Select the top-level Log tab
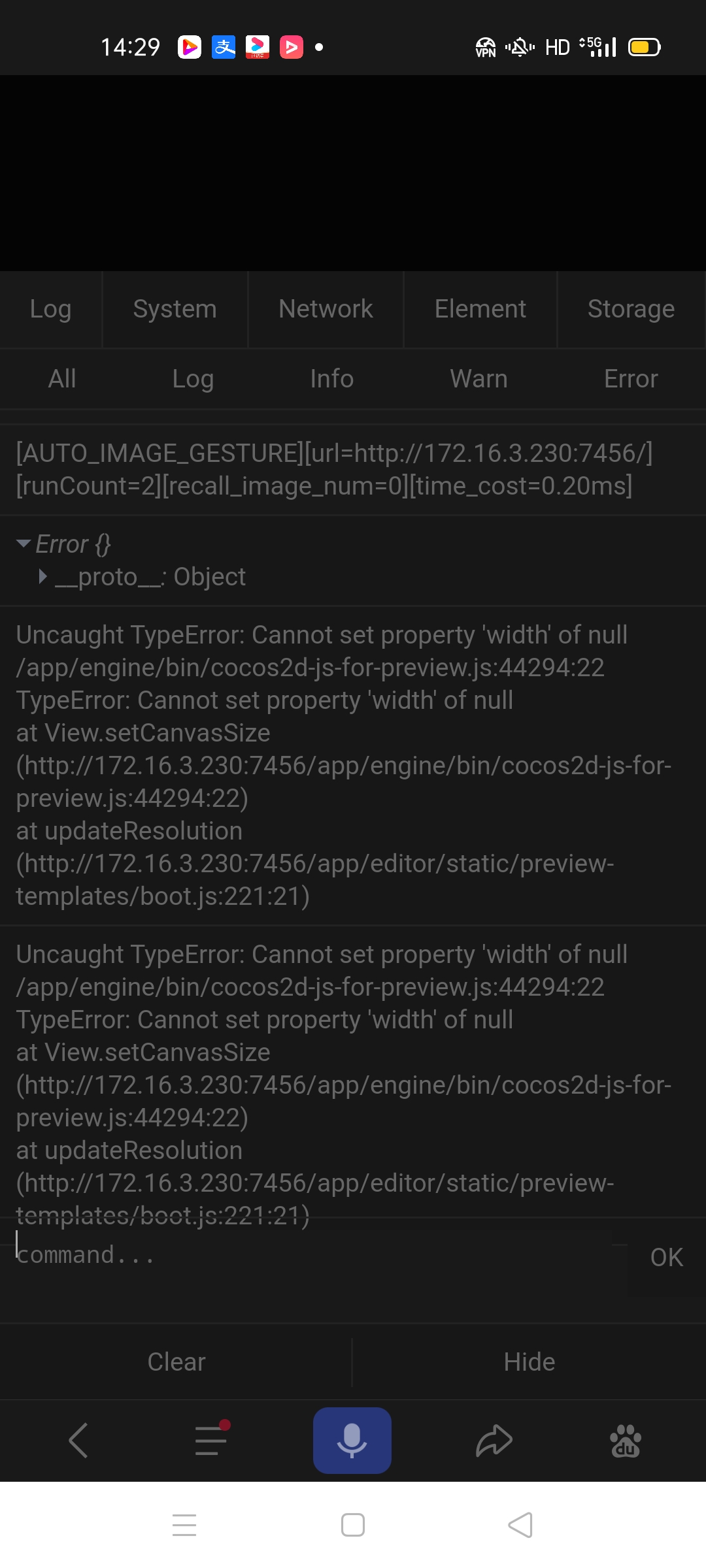Image resolution: width=706 pixels, height=1568 pixels. (50, 309)
